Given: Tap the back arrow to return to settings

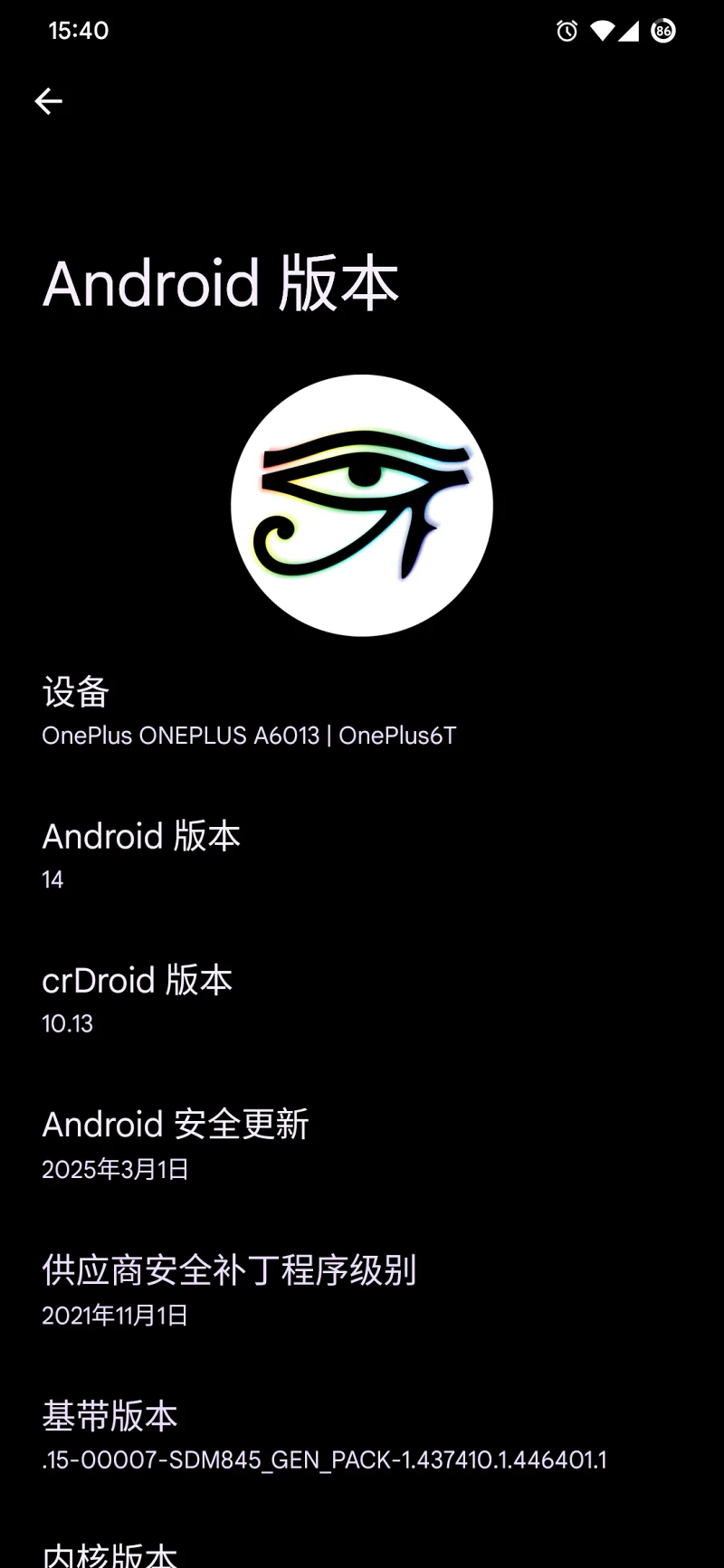Looking at the screenshot, I should (49, 101).
